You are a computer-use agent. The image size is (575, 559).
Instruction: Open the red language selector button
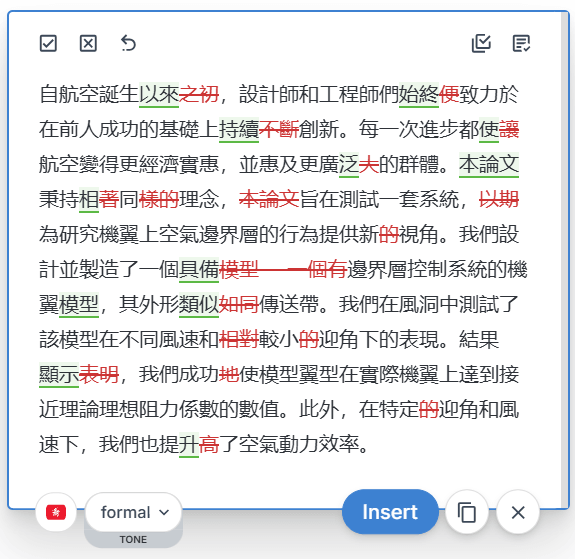tap(56, 512)
